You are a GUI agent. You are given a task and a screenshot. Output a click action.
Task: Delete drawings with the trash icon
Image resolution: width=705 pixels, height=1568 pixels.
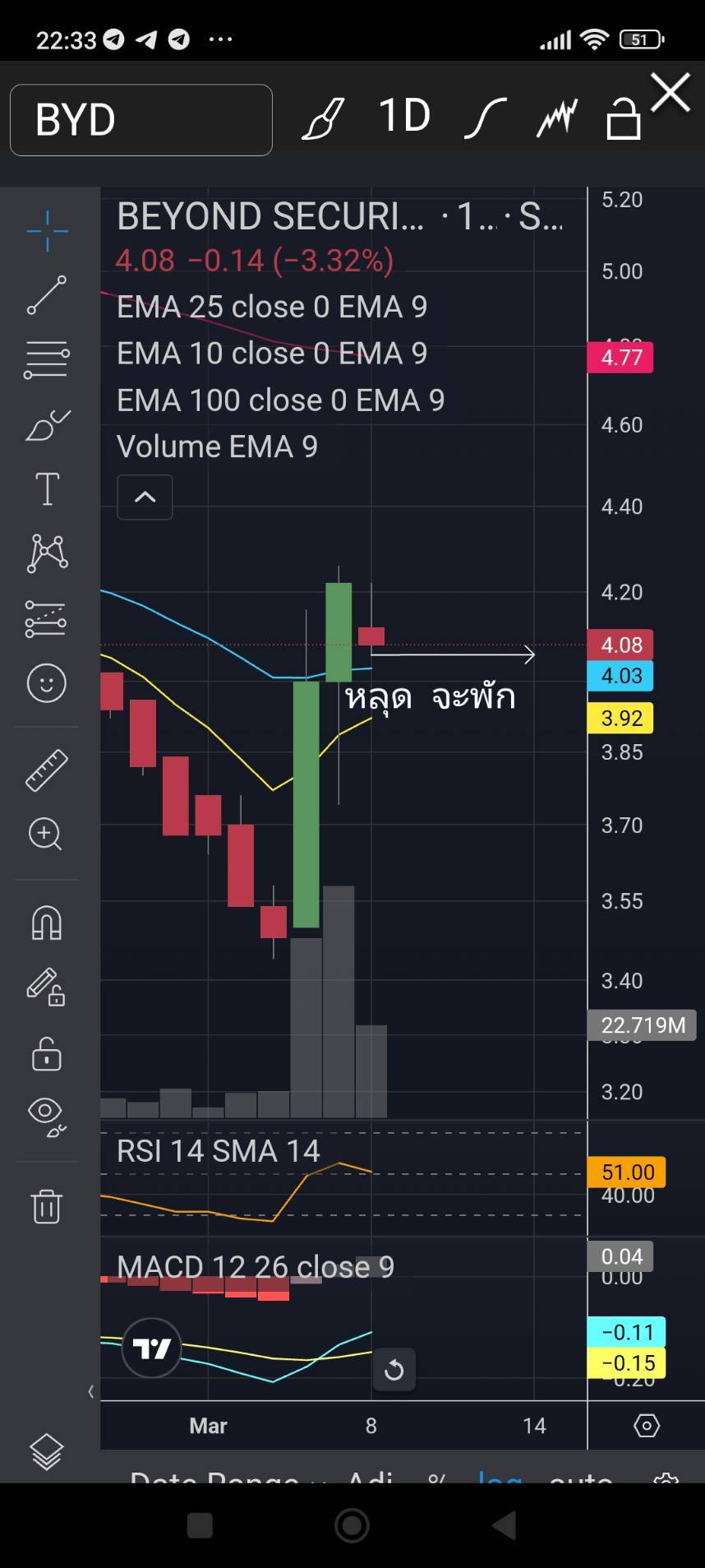pos(47,1206)
